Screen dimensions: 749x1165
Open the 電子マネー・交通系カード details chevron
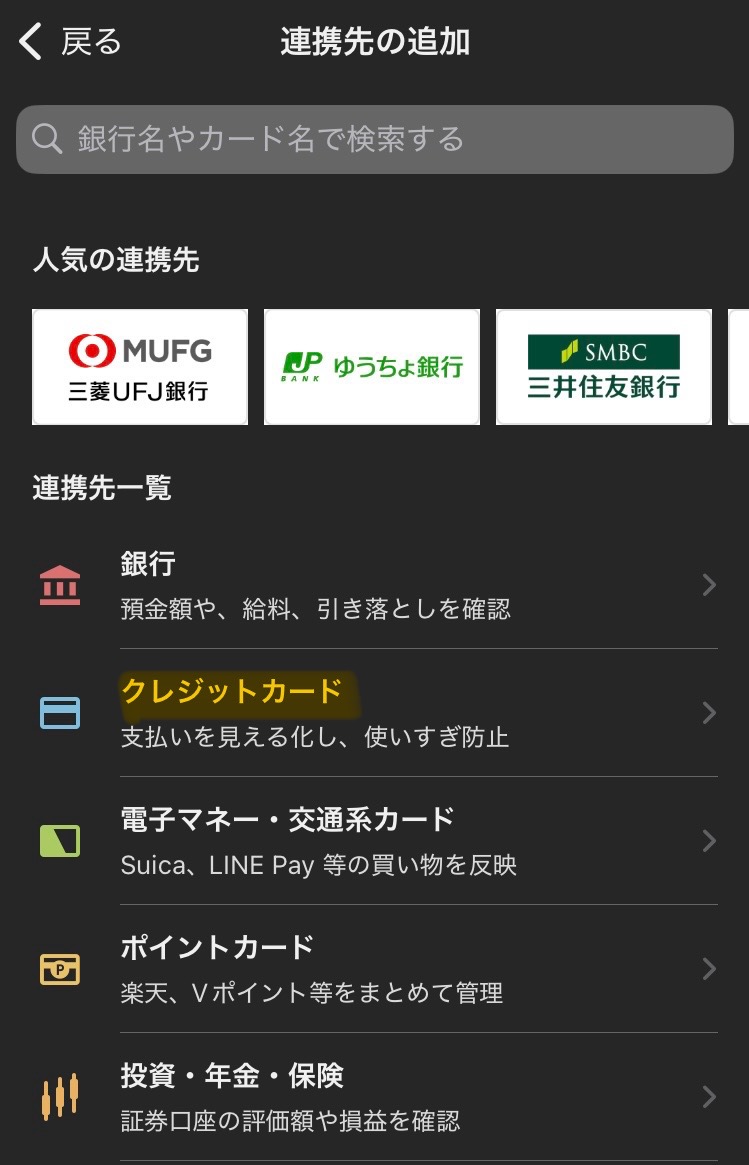point(710,841)
